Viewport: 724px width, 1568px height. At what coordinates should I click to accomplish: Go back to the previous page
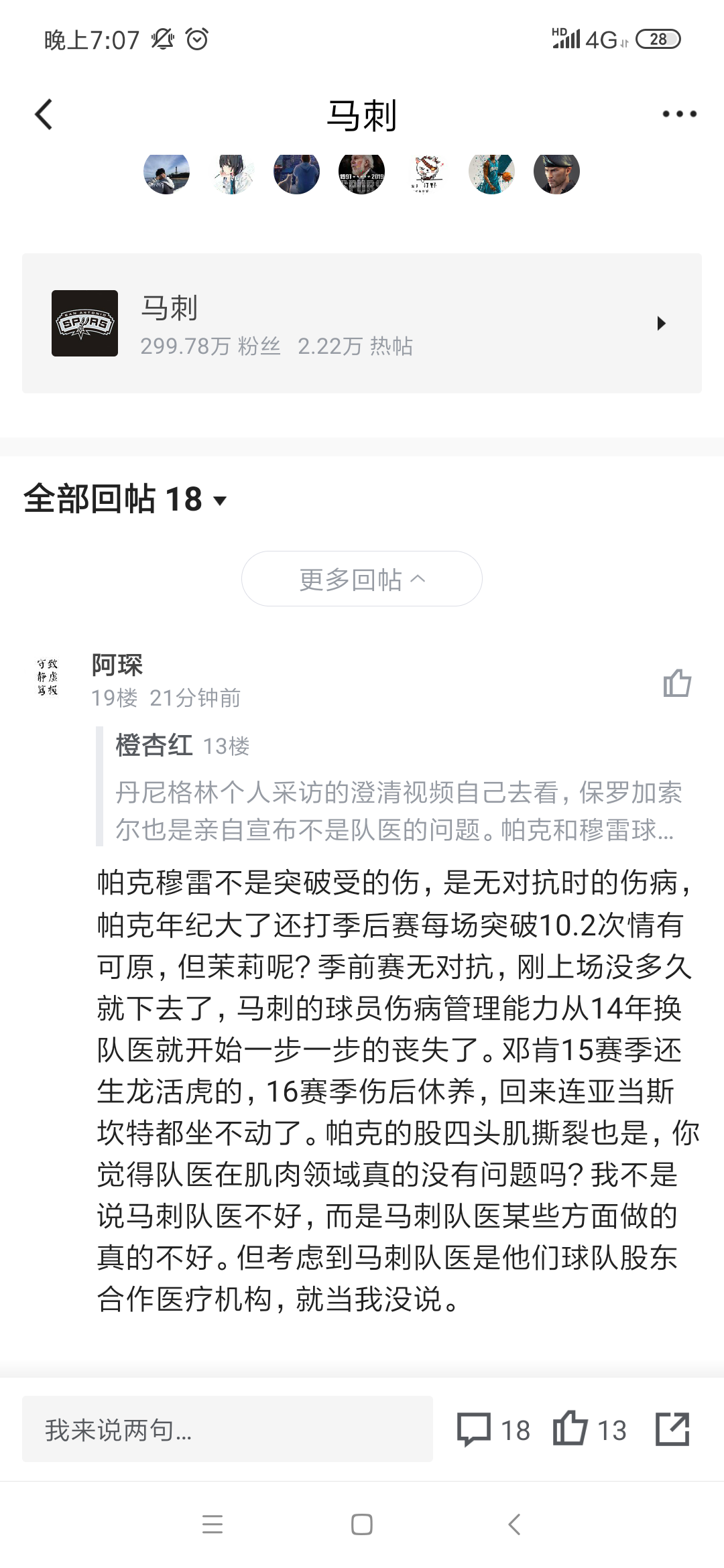[x=44, y=114]
